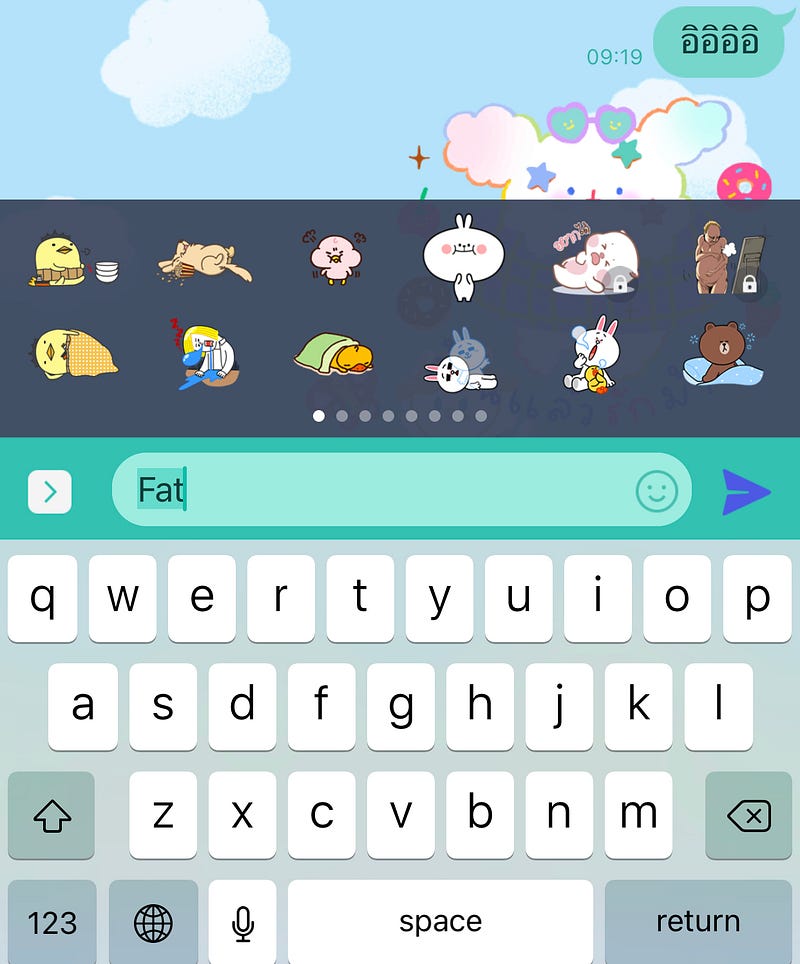The image size is (800, 964).
Task: Delete a character with the backspace icon
Action: (747, 815)
